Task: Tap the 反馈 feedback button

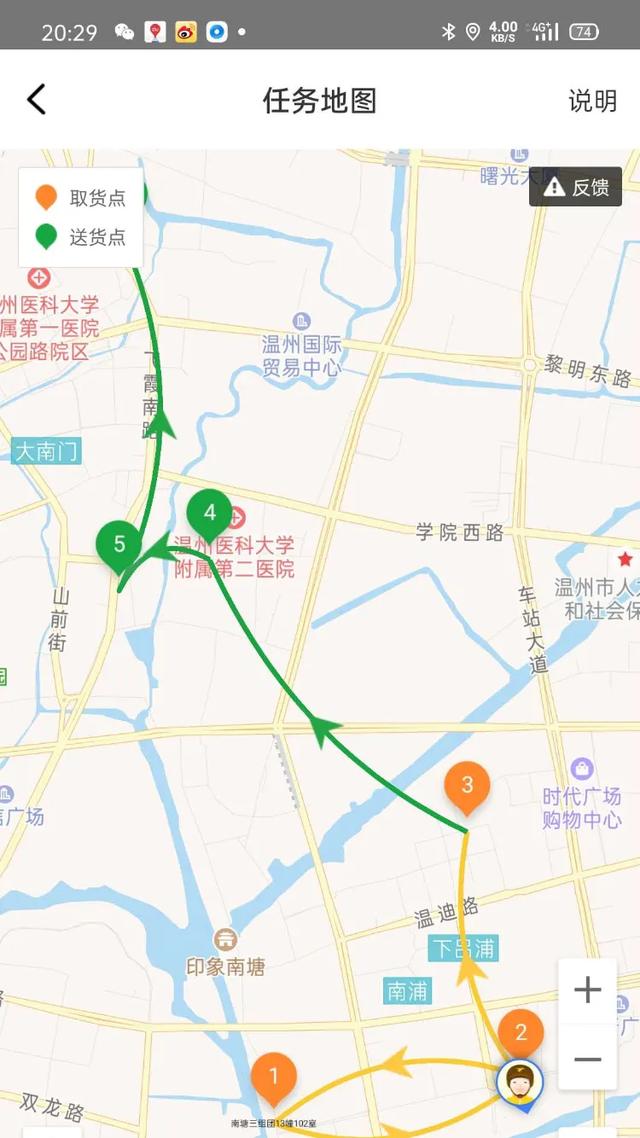Action: point(576,187)
